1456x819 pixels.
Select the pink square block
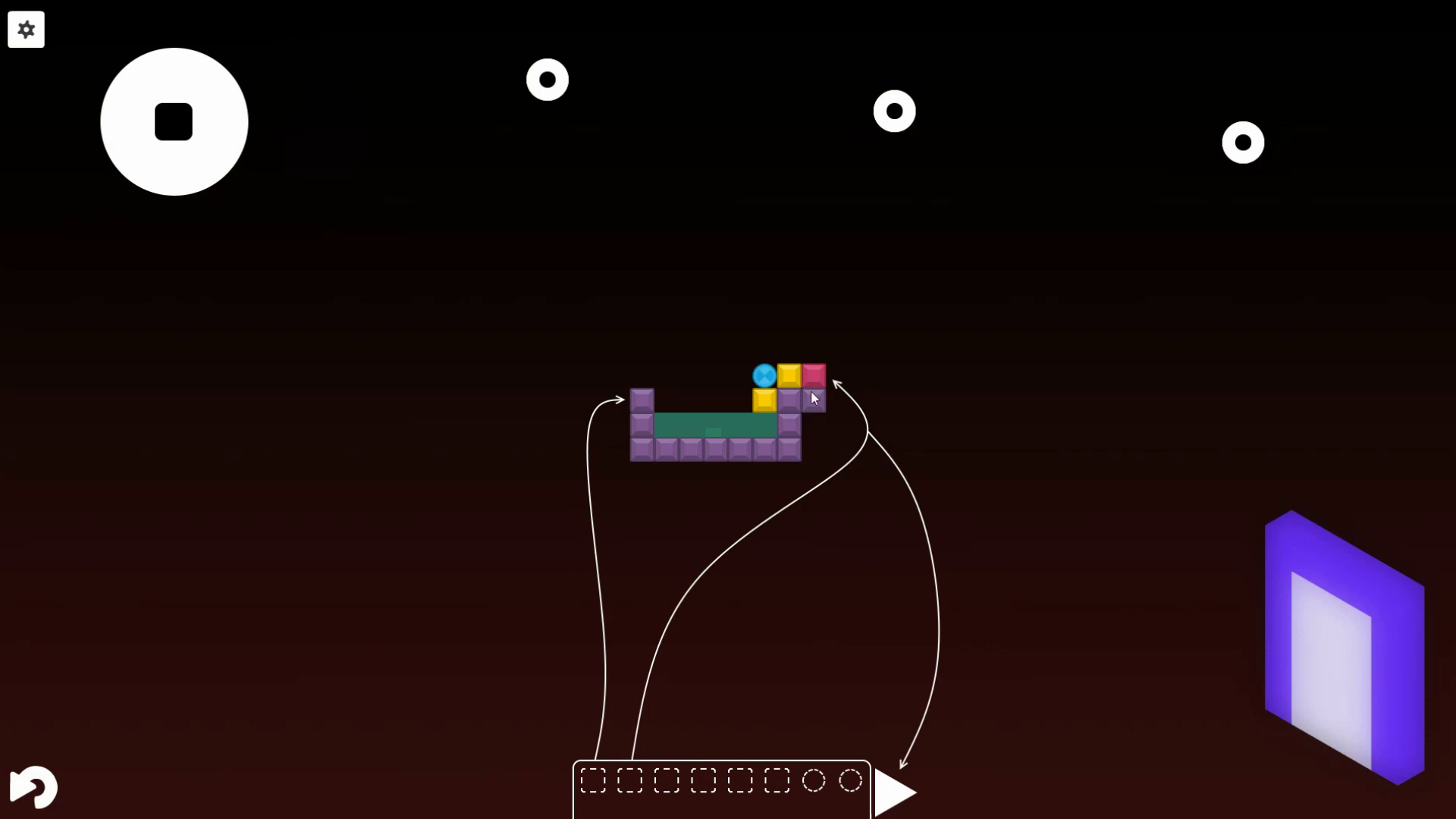[x=814, y=375]
